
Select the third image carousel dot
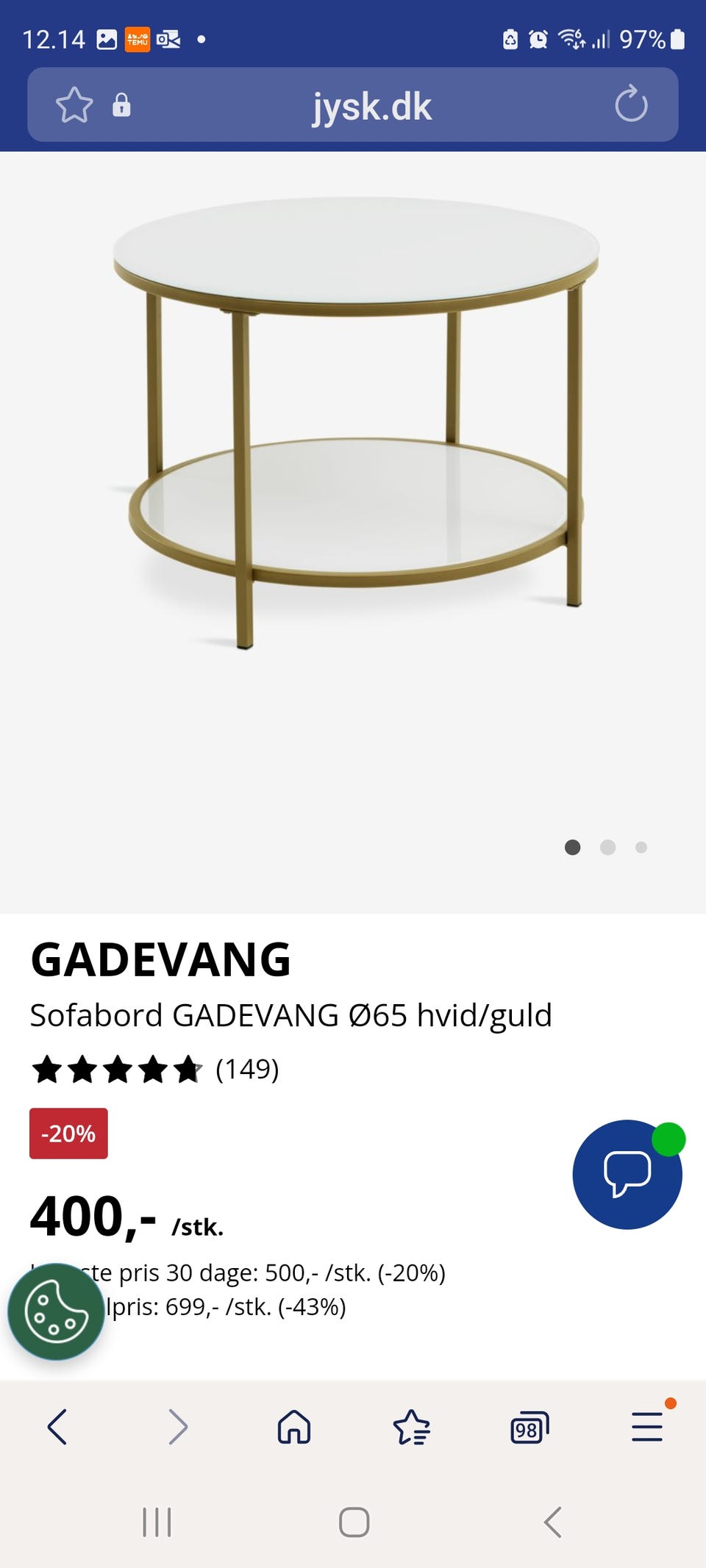click(x=641, y=848)
